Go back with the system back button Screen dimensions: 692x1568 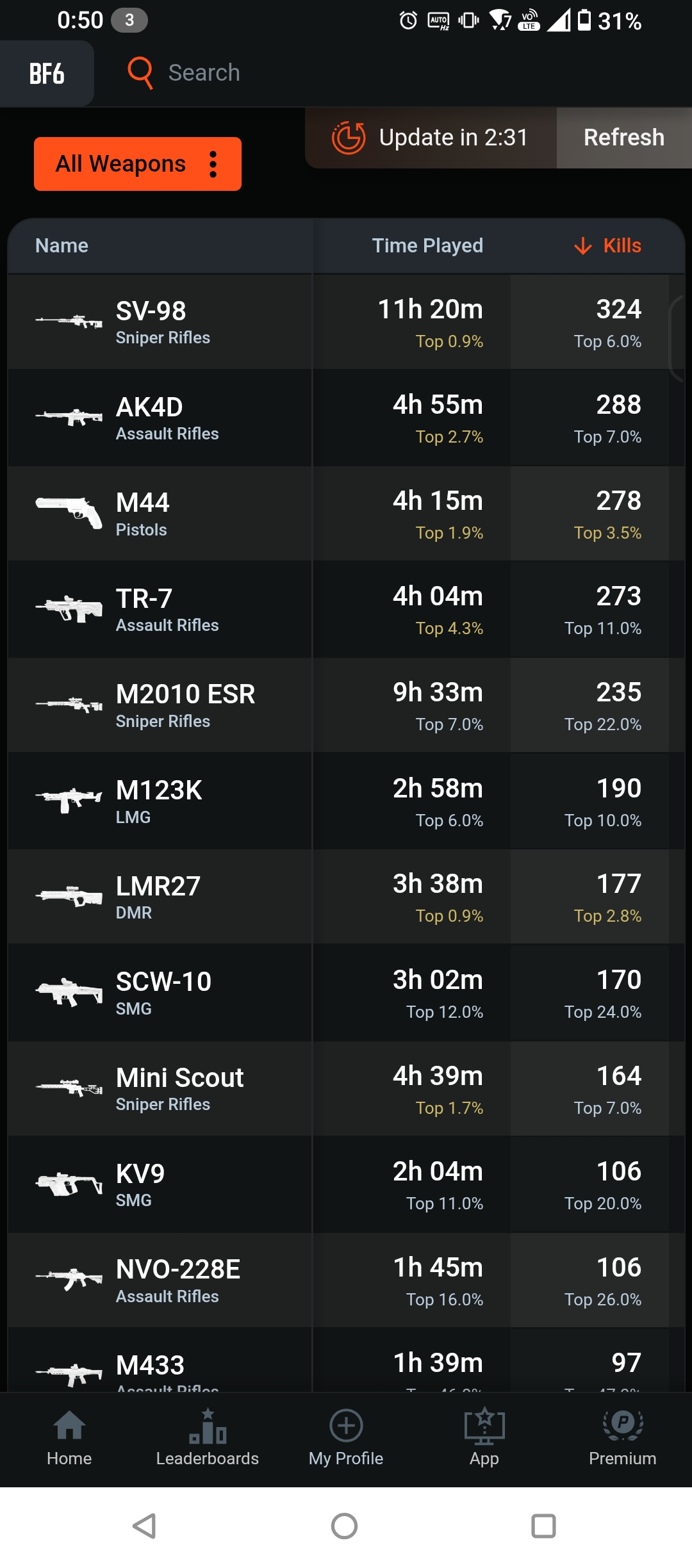tap(145, 1526)
